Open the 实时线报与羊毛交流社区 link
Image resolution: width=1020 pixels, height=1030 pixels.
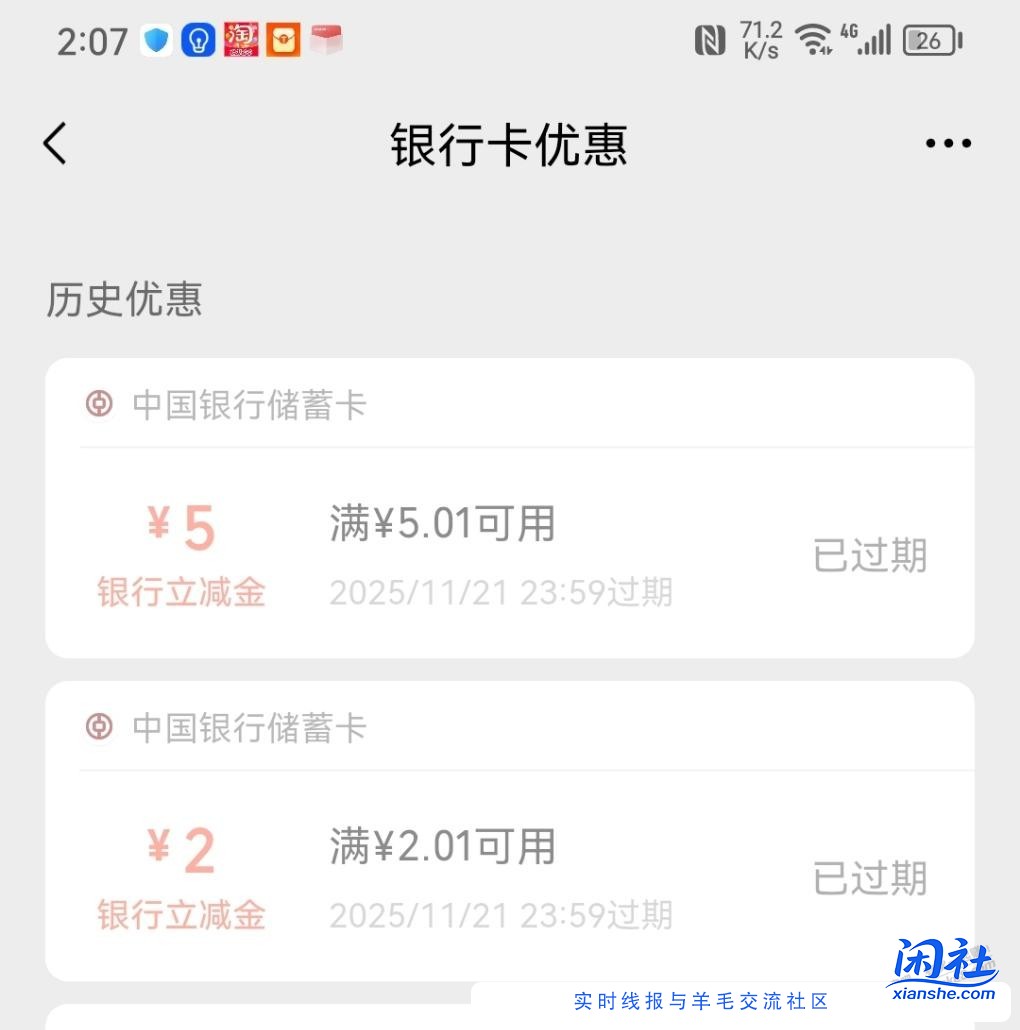coord(701,1000)
